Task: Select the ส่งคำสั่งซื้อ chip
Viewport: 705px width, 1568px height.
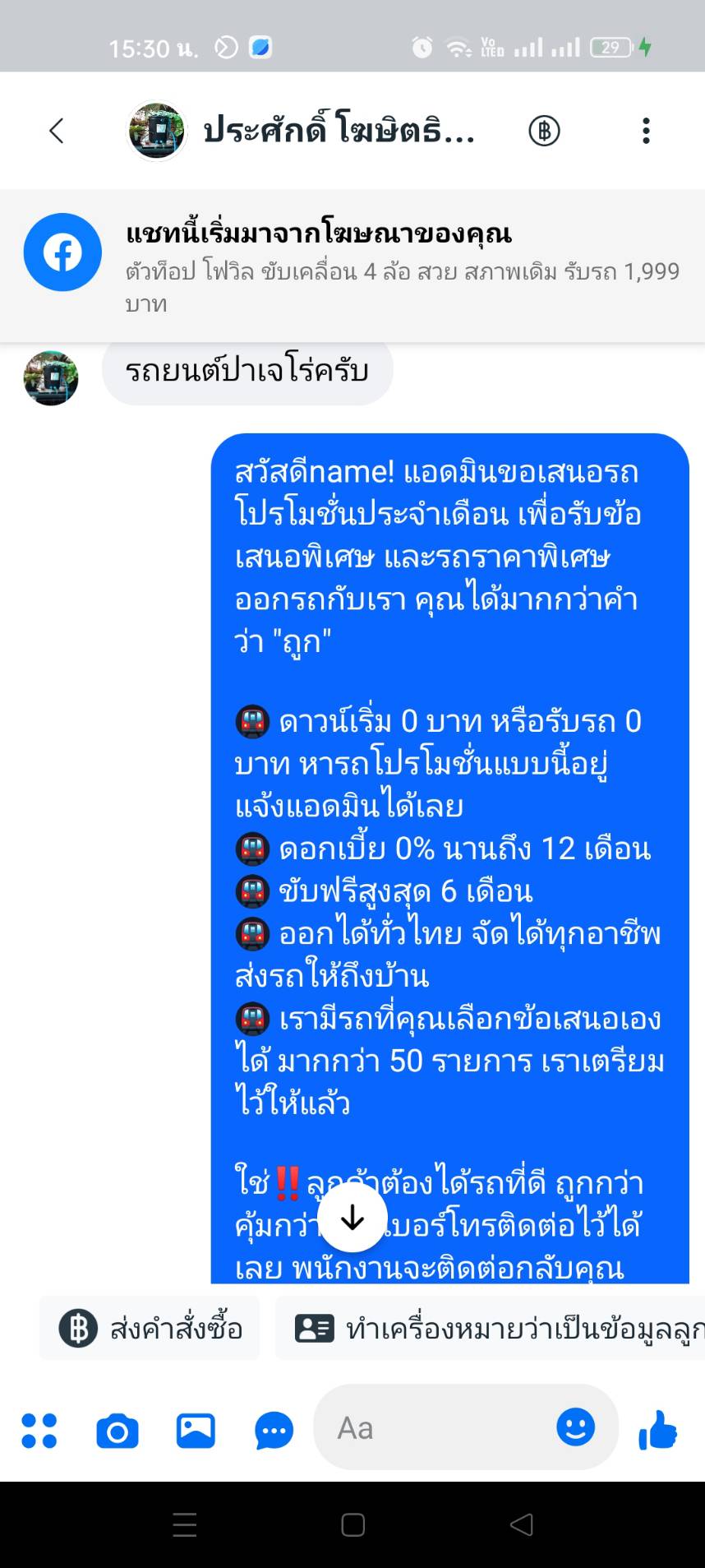Action: (x=150, y=1328)
